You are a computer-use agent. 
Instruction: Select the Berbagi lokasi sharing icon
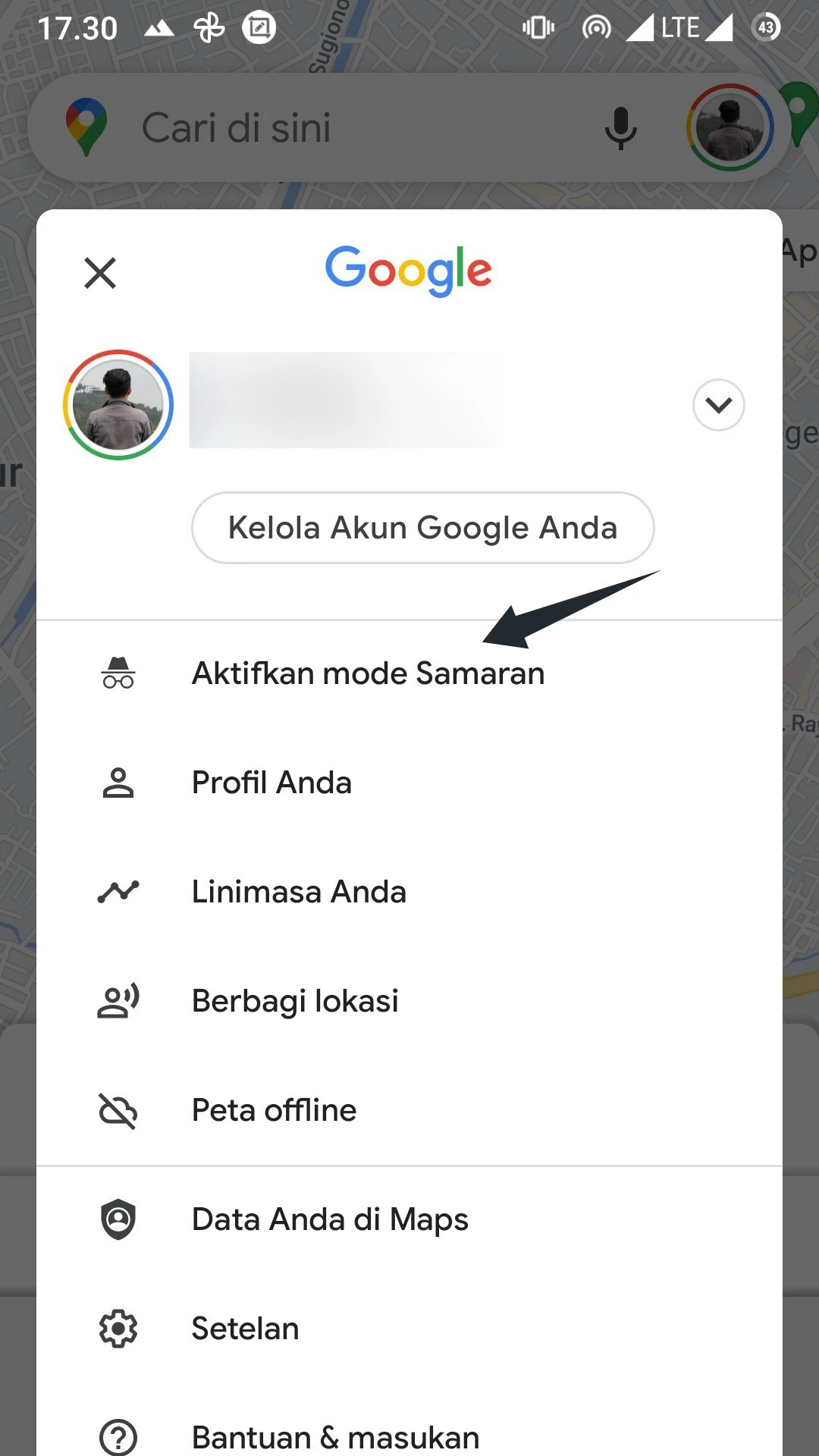point(118,1000)
